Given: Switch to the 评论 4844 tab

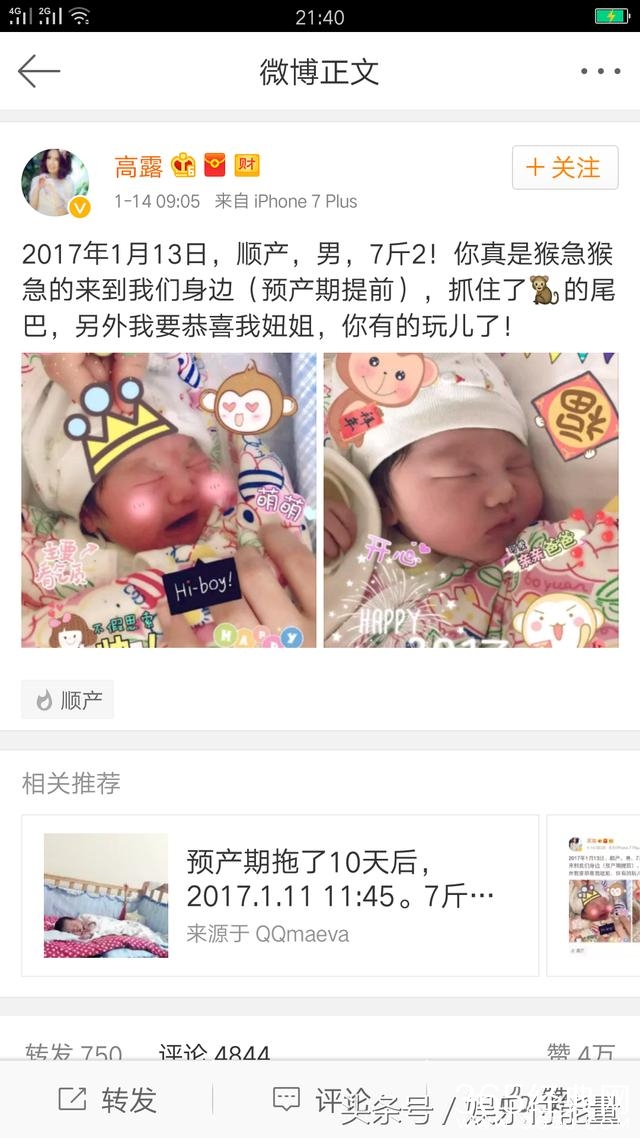Looking at the screenshot, I should tap(214, 1054).
